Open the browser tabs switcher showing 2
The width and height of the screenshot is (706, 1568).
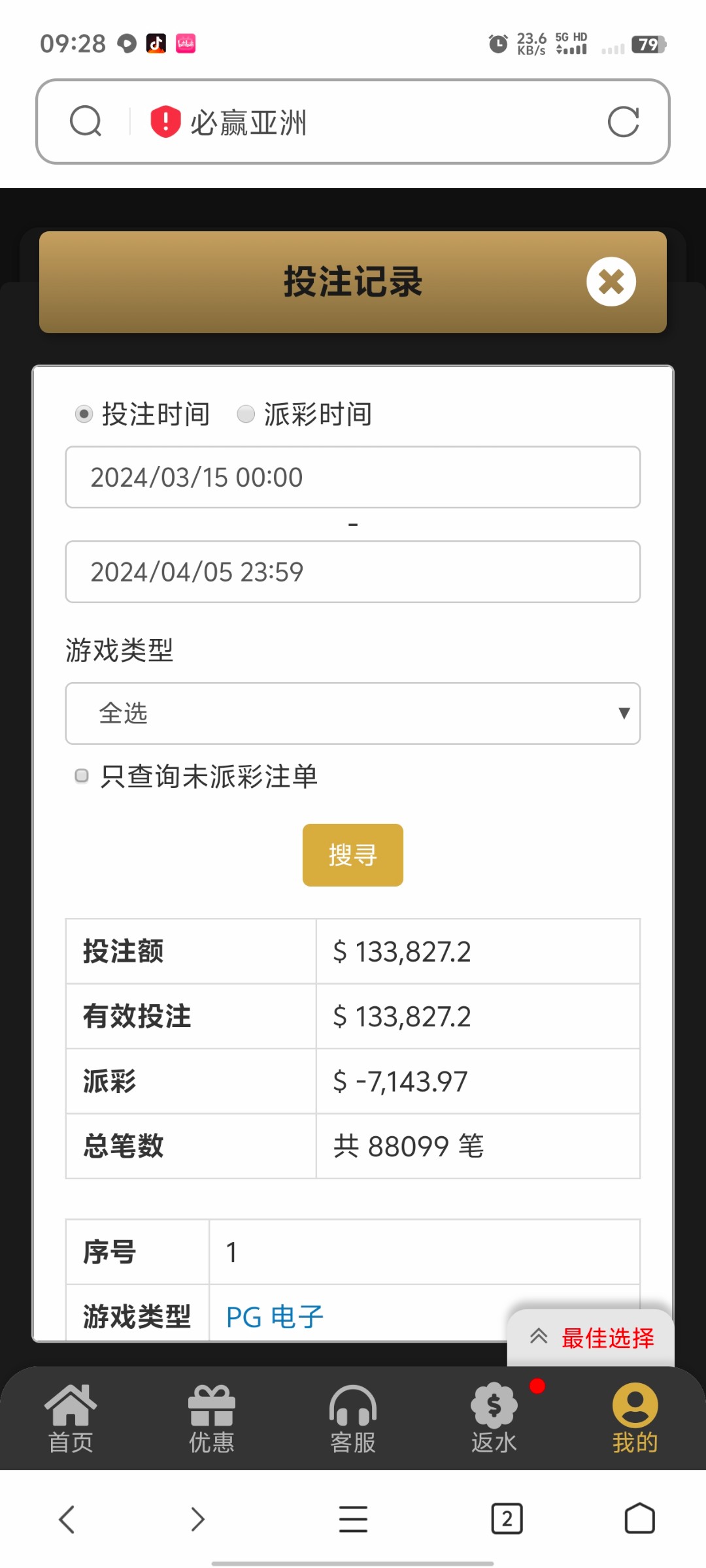pyautogui.click(x=507, y=1519)
